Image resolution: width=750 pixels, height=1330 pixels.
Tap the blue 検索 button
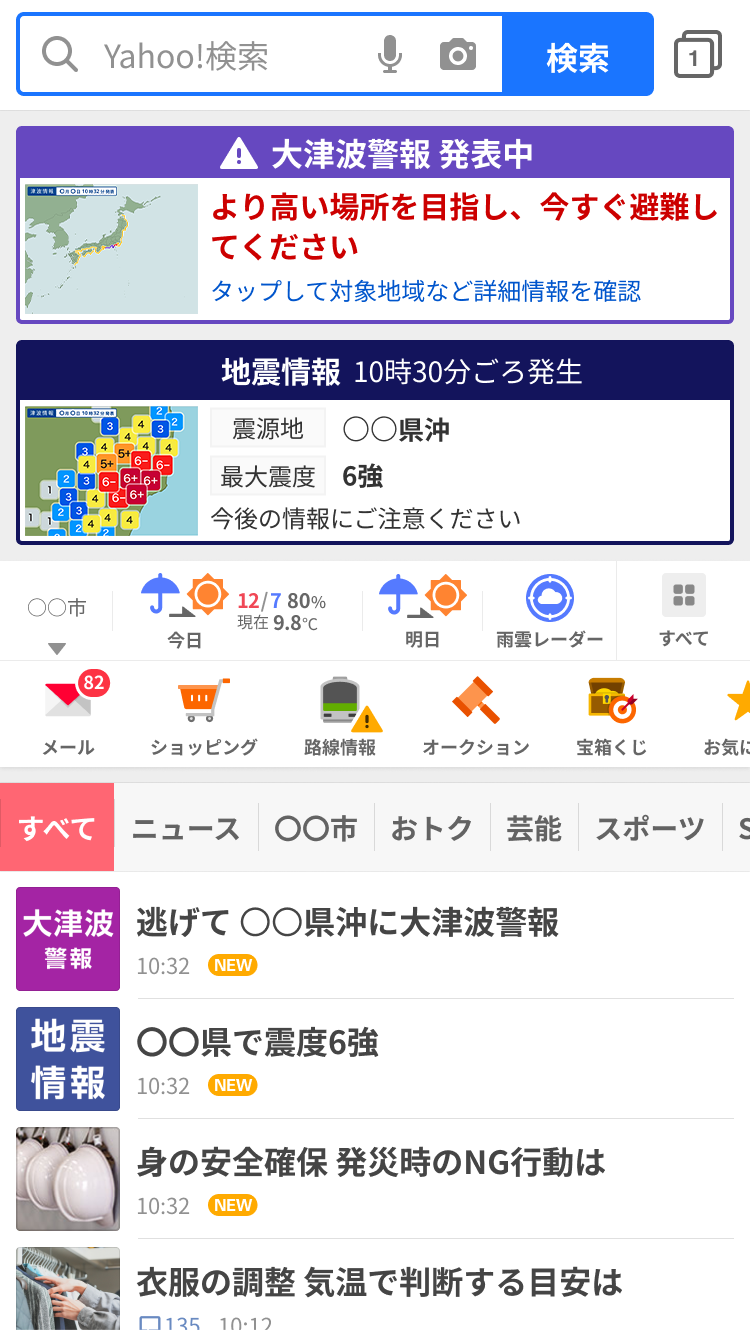click(x=577, y=57)
